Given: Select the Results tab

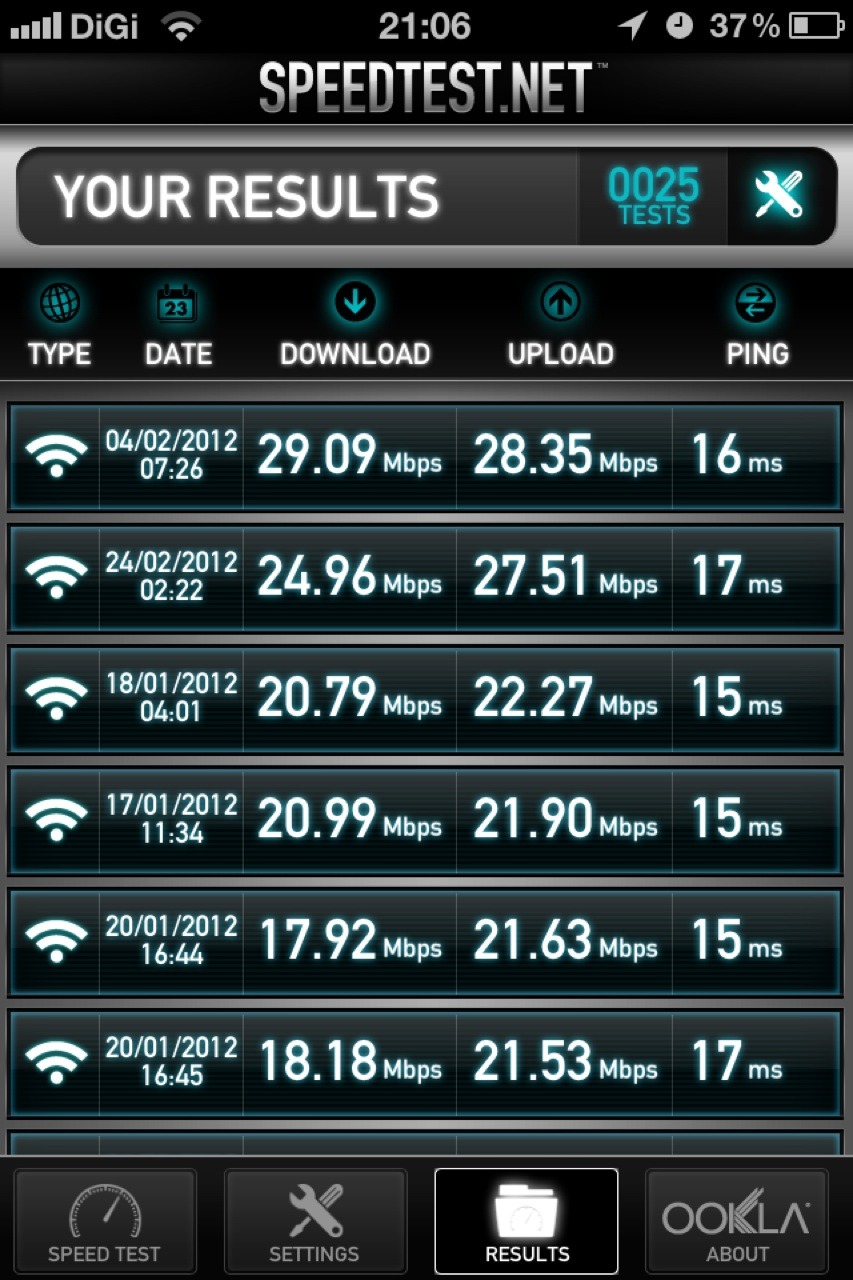Looking at the screenshot, I should click(526, 1221).
